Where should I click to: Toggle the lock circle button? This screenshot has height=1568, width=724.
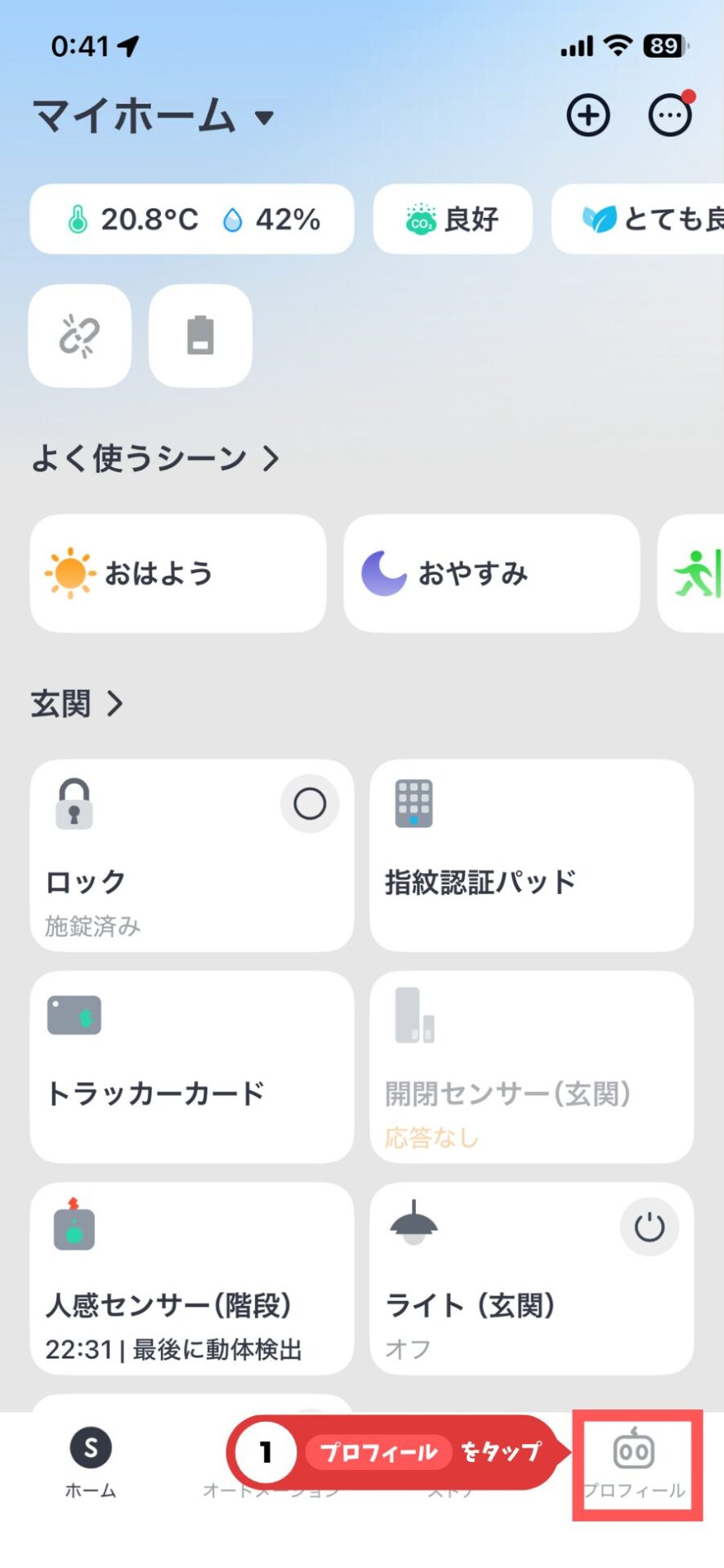[310, 804]
